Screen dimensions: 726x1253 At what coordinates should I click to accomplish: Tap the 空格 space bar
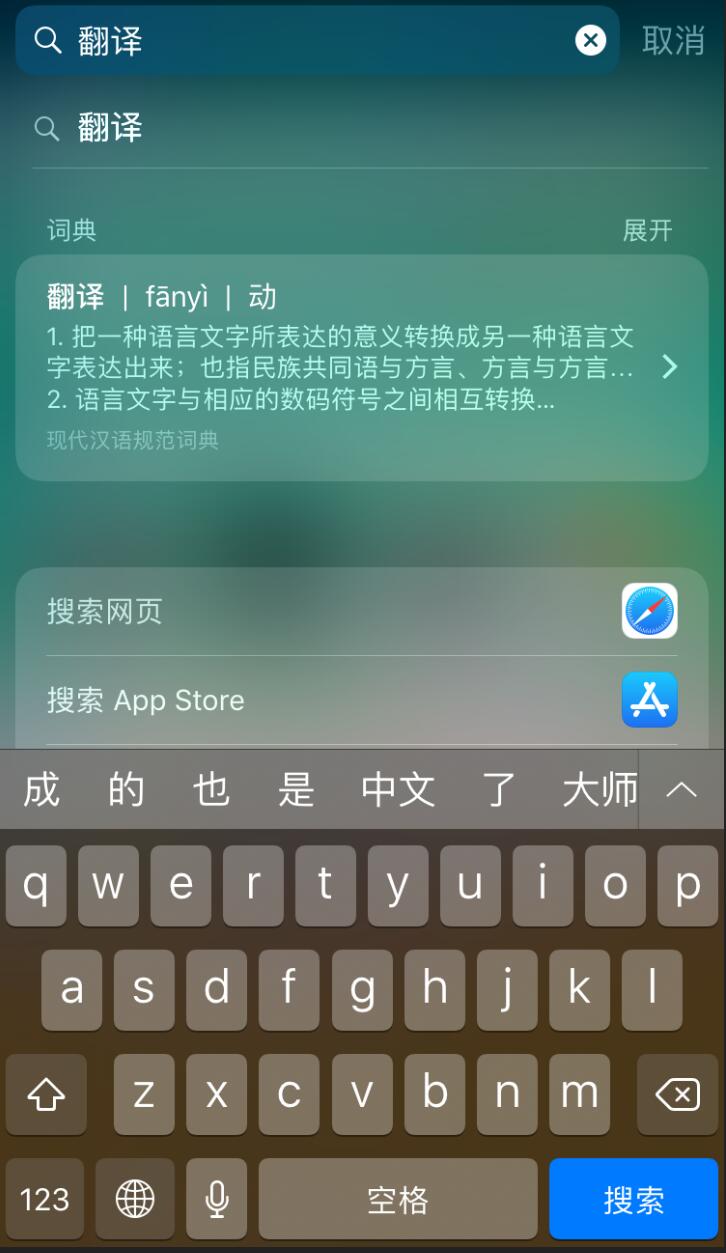[397, 1198]
